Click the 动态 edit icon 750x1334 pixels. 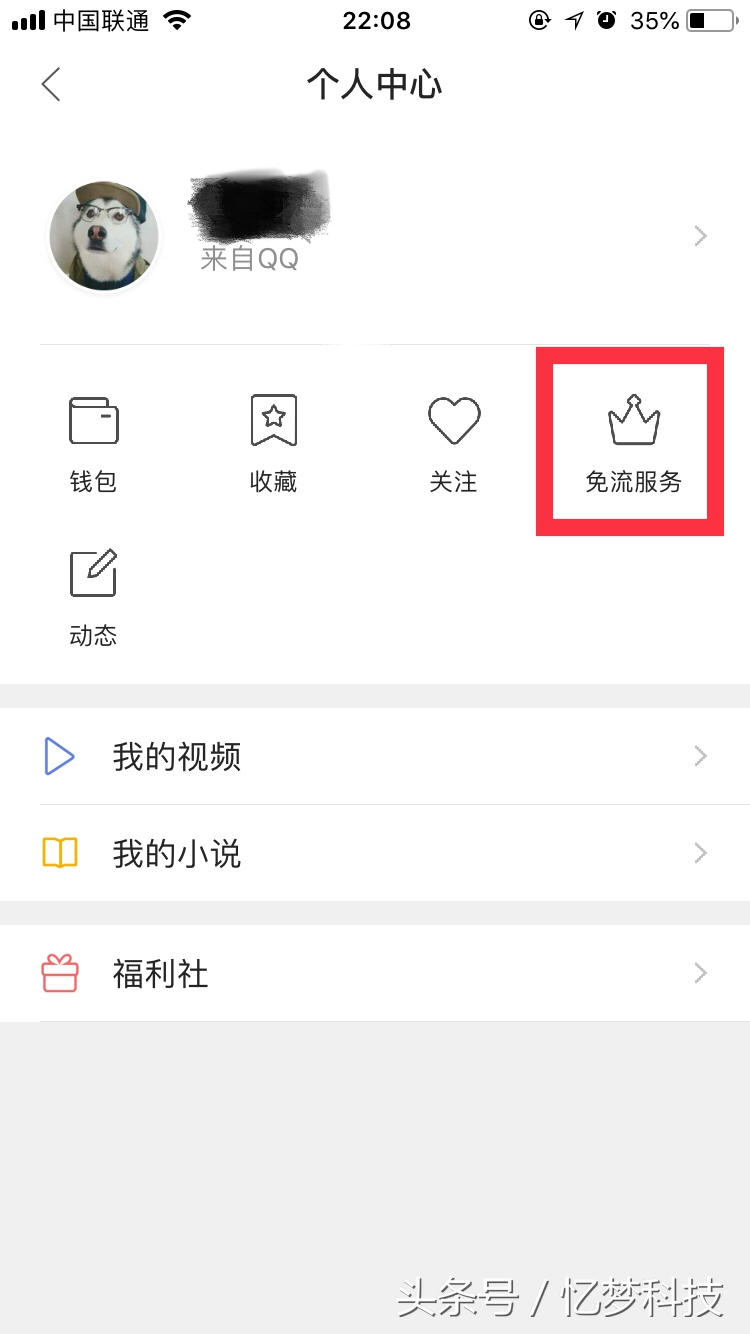point(93,574)
